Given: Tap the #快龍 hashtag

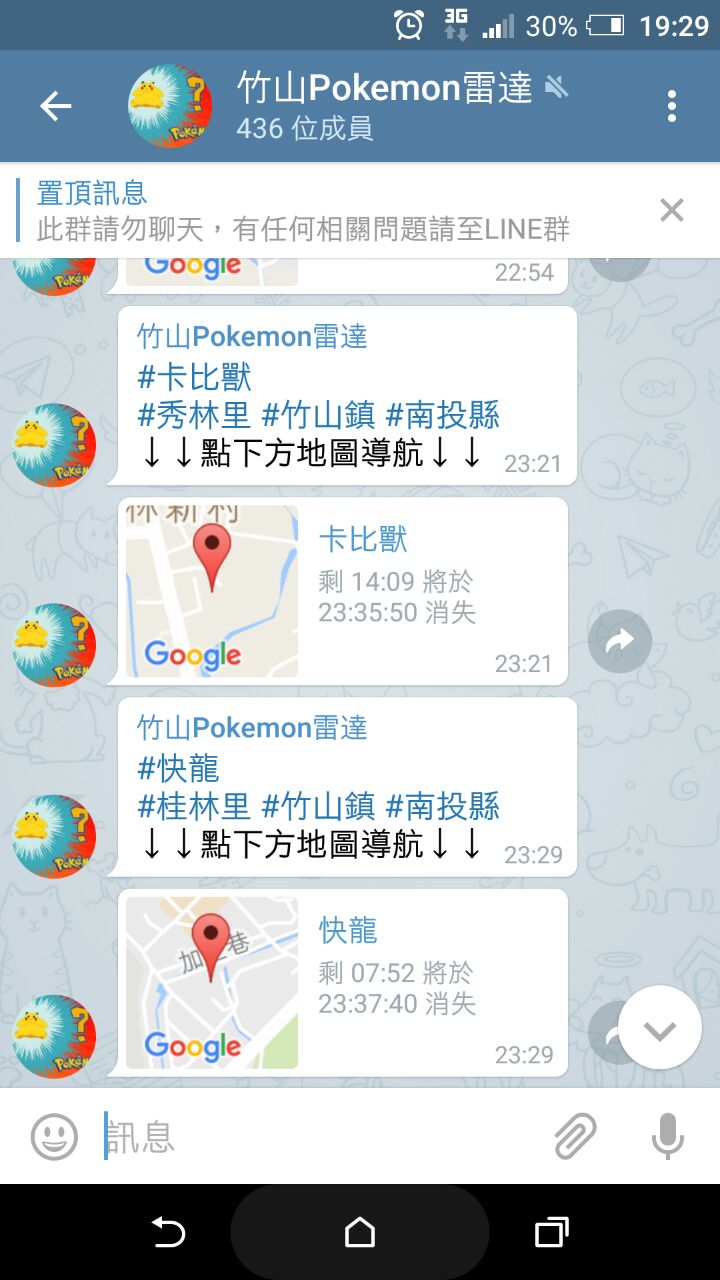Looking at the screenshot, I should pyautogui.click(x=178, y=769).
